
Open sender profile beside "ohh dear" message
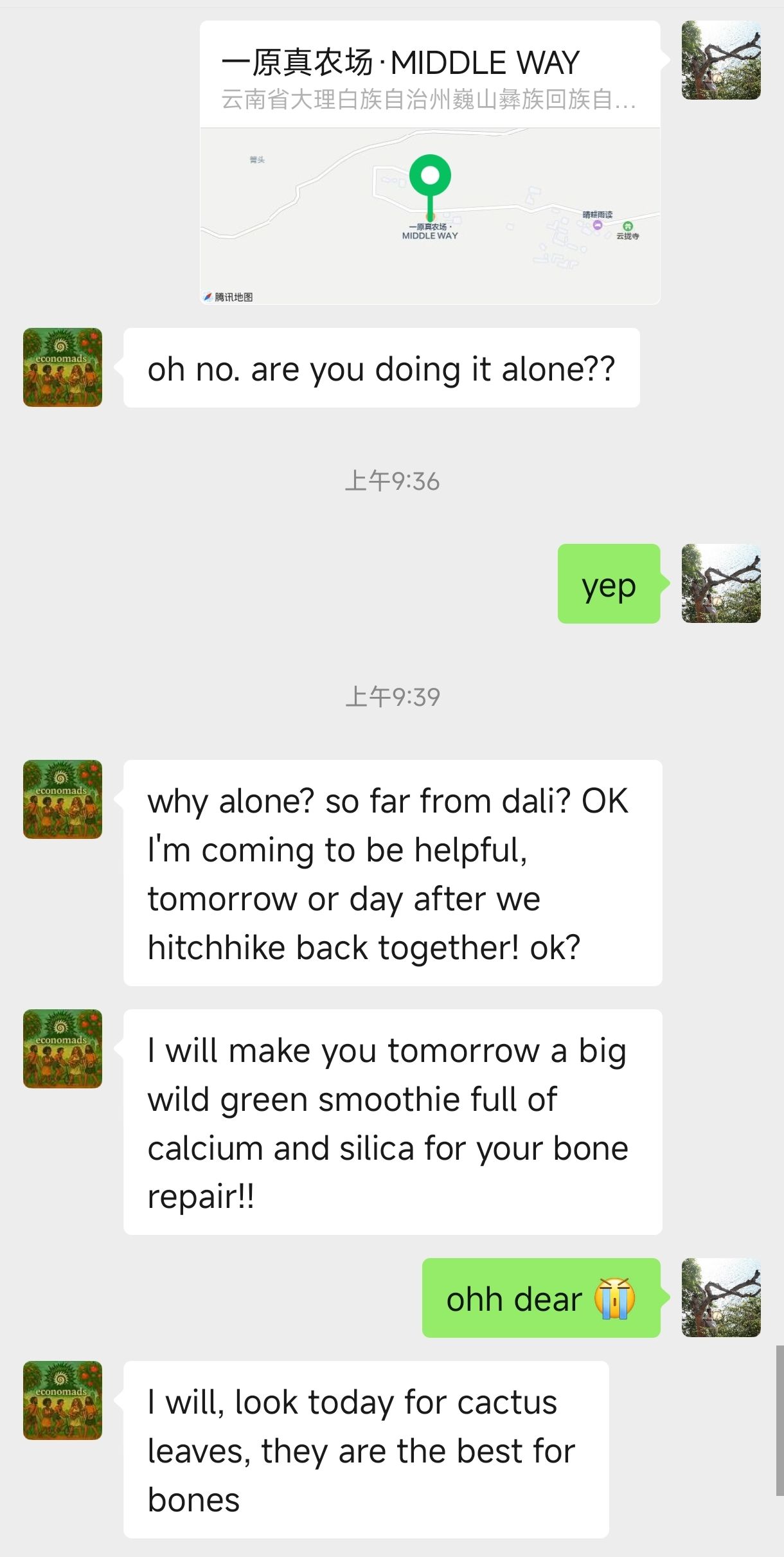pyautogui.click(x=720, y=1297)
